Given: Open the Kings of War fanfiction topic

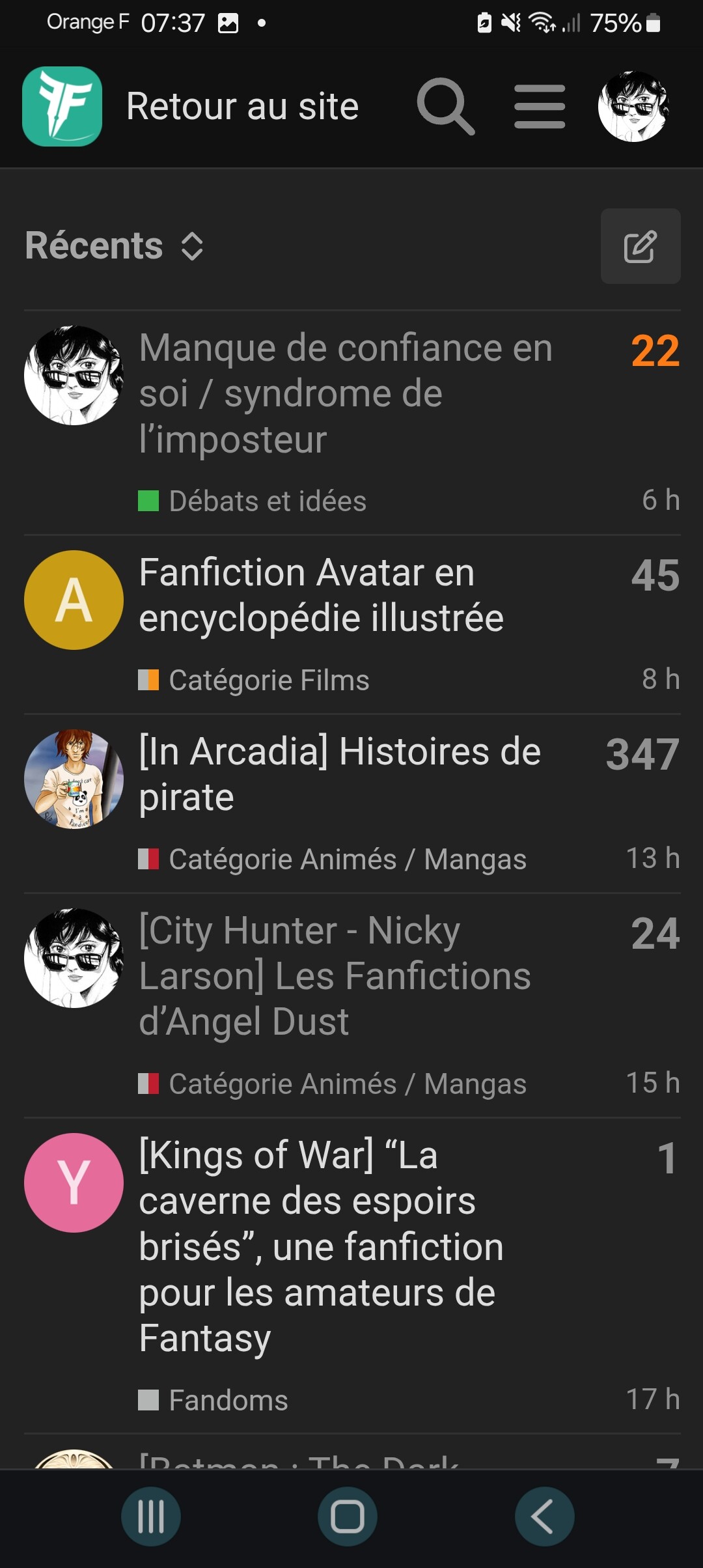Looking at the screenshot, I should pyautogui.click(x=322, y=1246).
